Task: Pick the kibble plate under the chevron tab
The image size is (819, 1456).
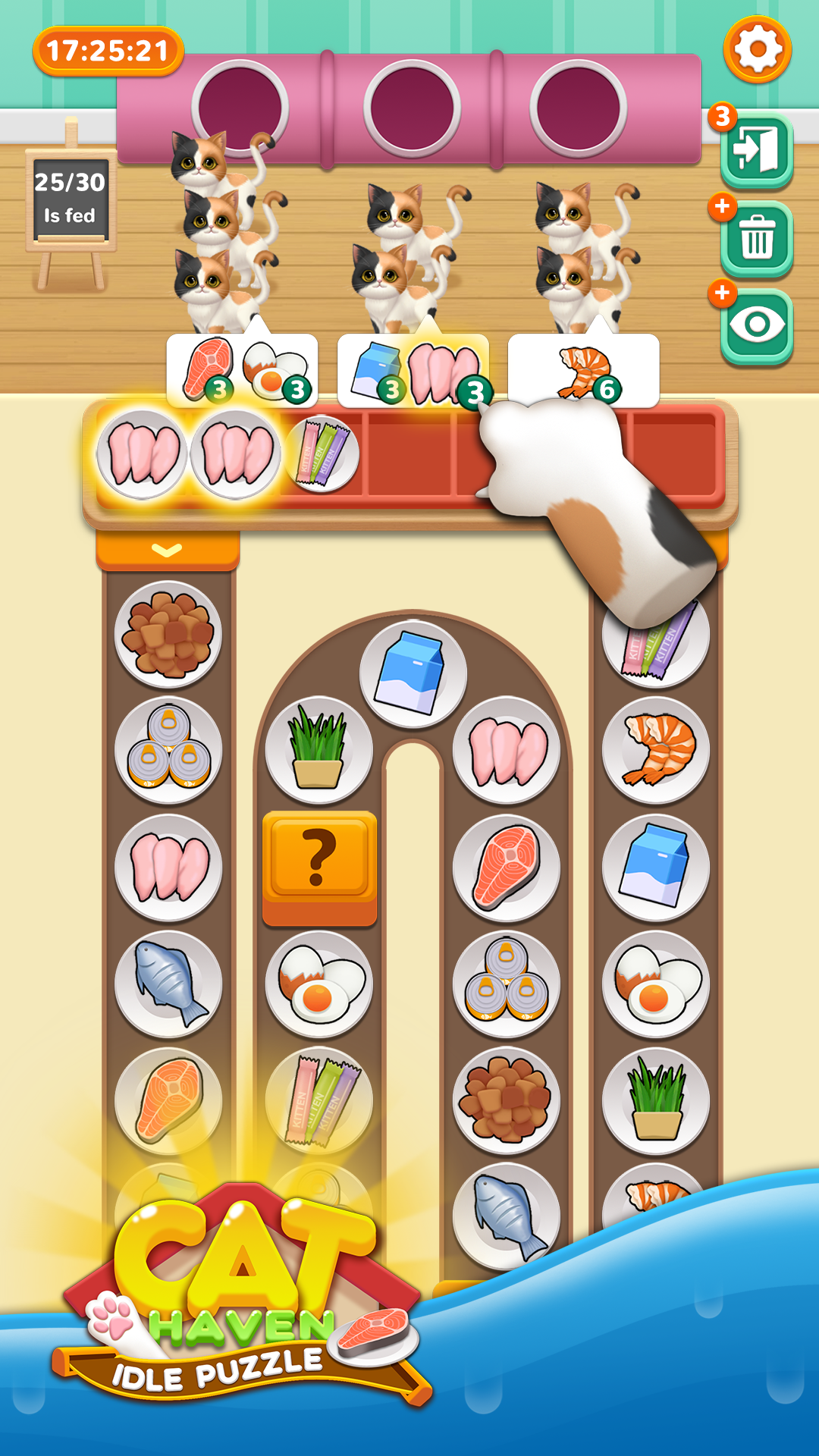Action: [x=168, y=634]
